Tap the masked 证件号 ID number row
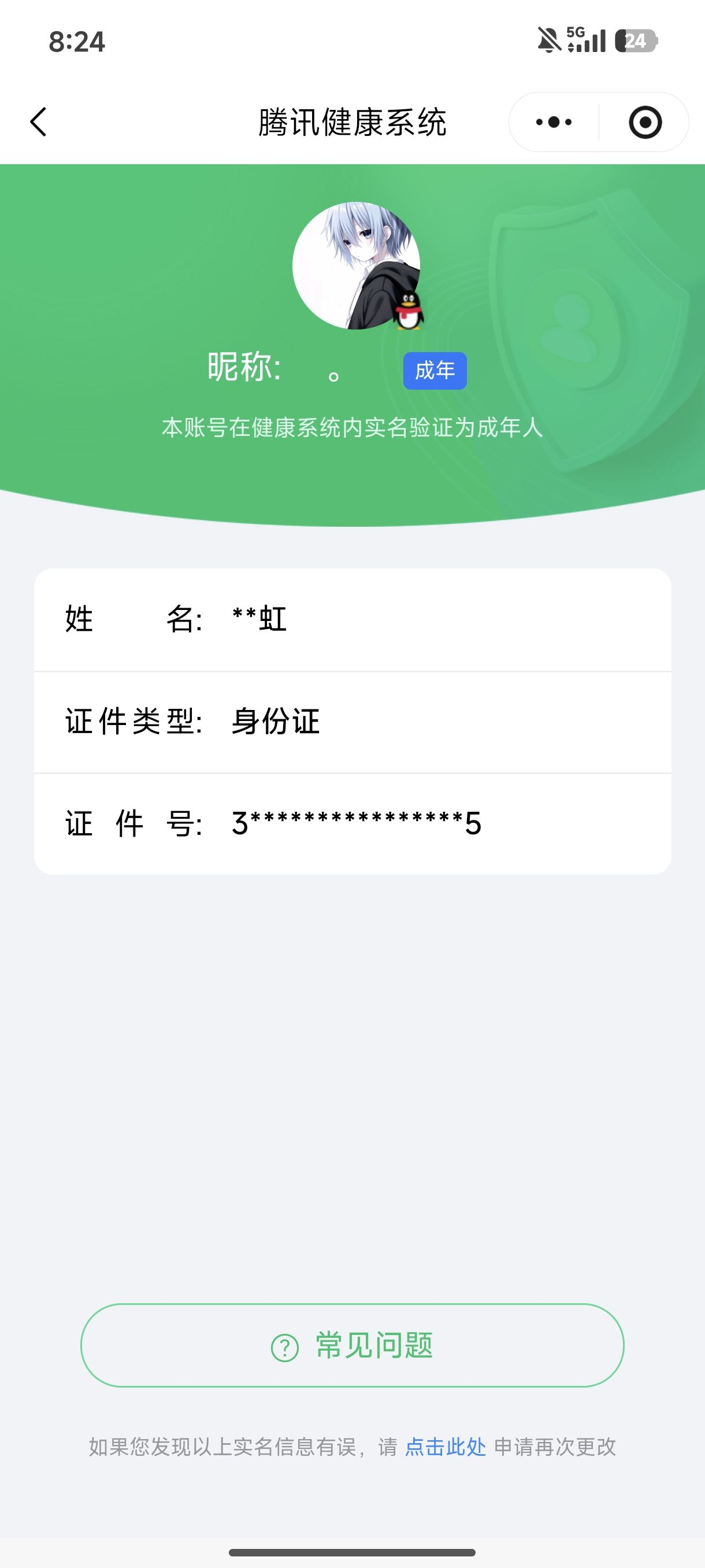 point(353,823)
